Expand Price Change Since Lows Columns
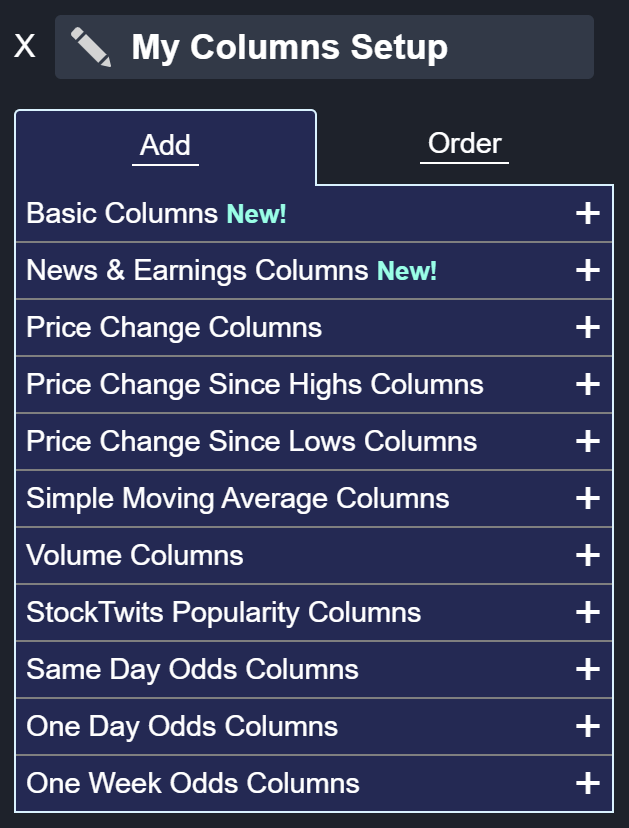The image size is (629, 828). [314, 442]
